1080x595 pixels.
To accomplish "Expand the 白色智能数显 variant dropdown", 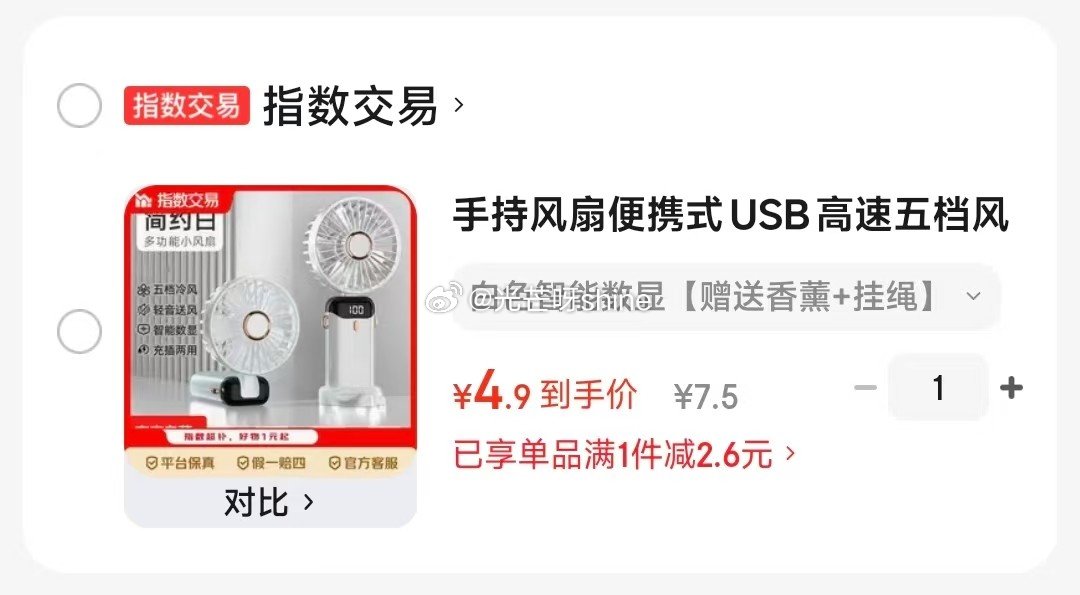I will pyautogui.click(x=725, y=296).
